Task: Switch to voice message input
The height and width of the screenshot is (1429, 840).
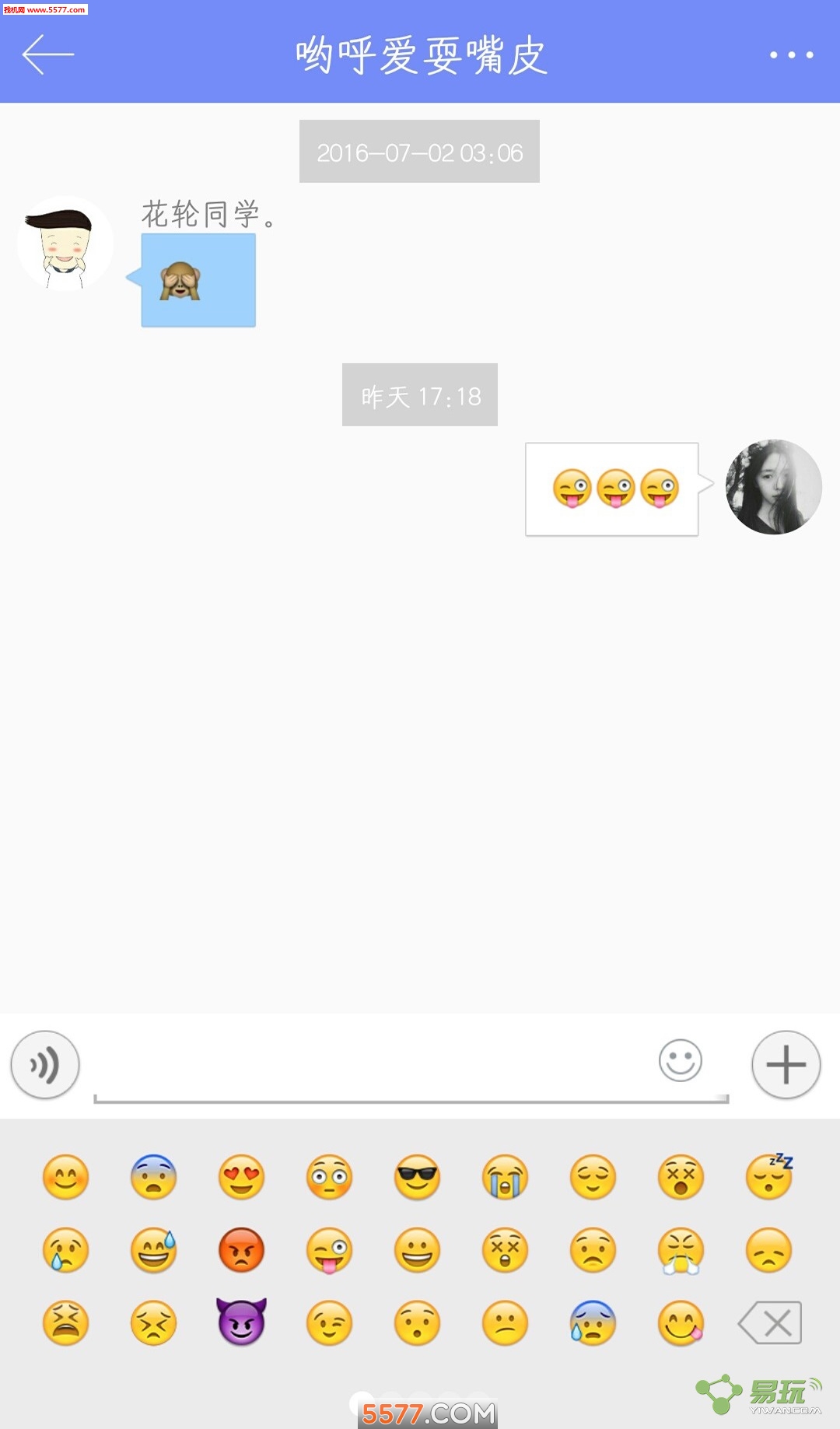Action: click(x=45, y=1064)
